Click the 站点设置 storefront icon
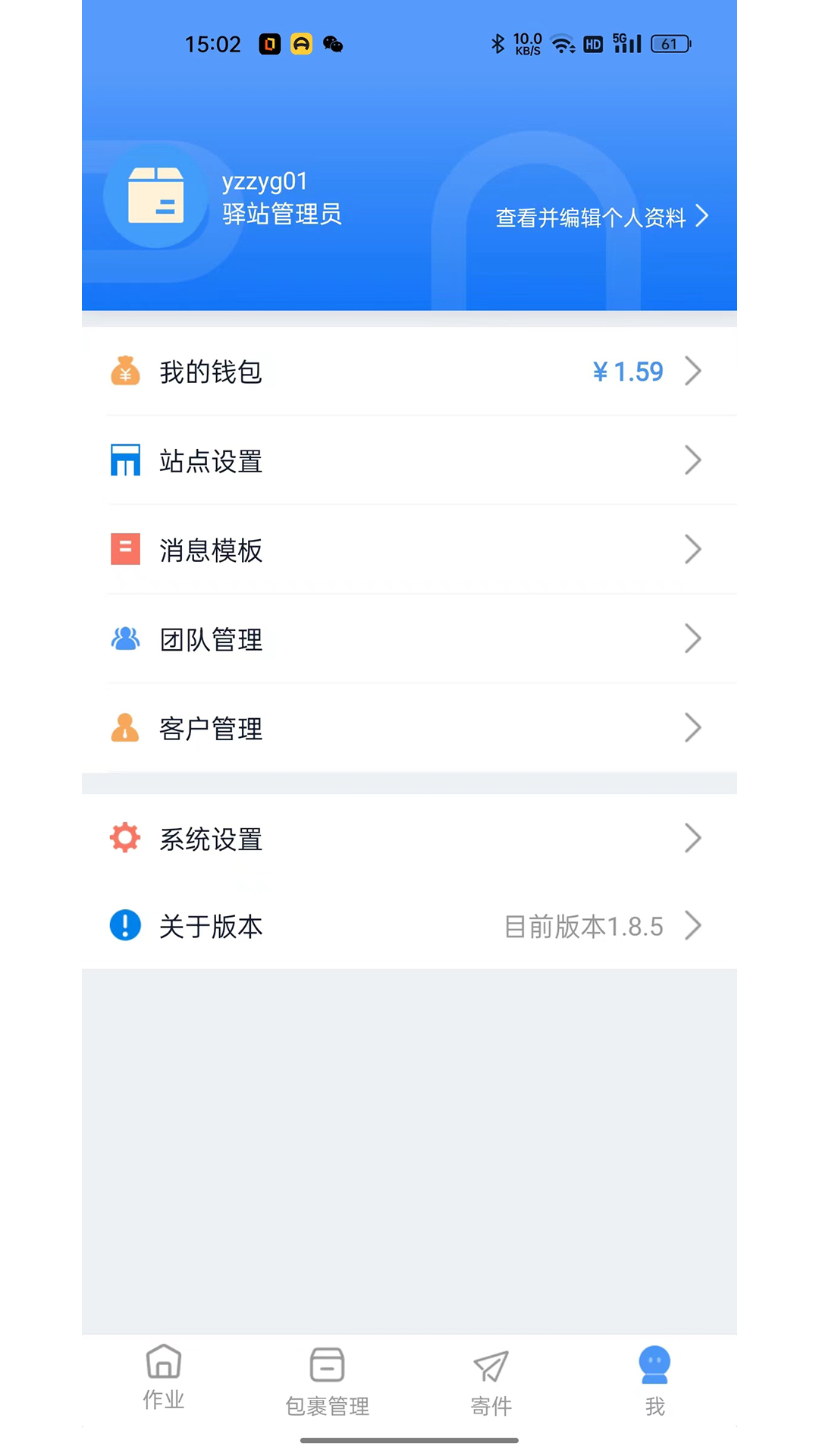 coord(125,460)
